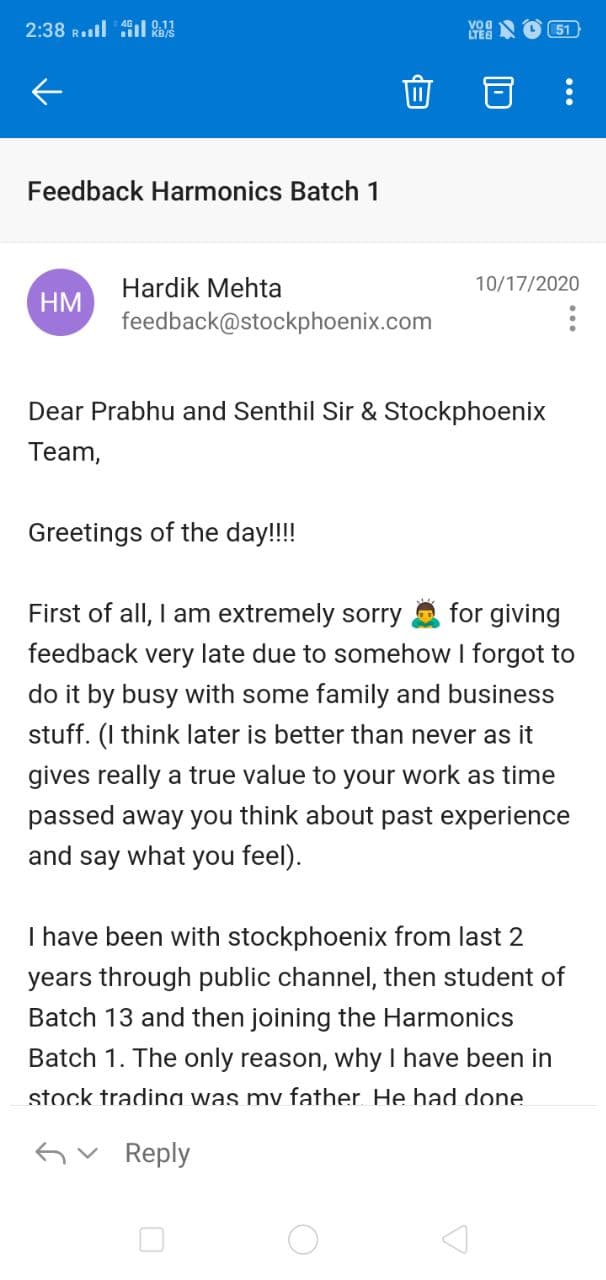Delete this email with trash icon
This screenshot has width=606, height=1280.
tap(417, 93)
